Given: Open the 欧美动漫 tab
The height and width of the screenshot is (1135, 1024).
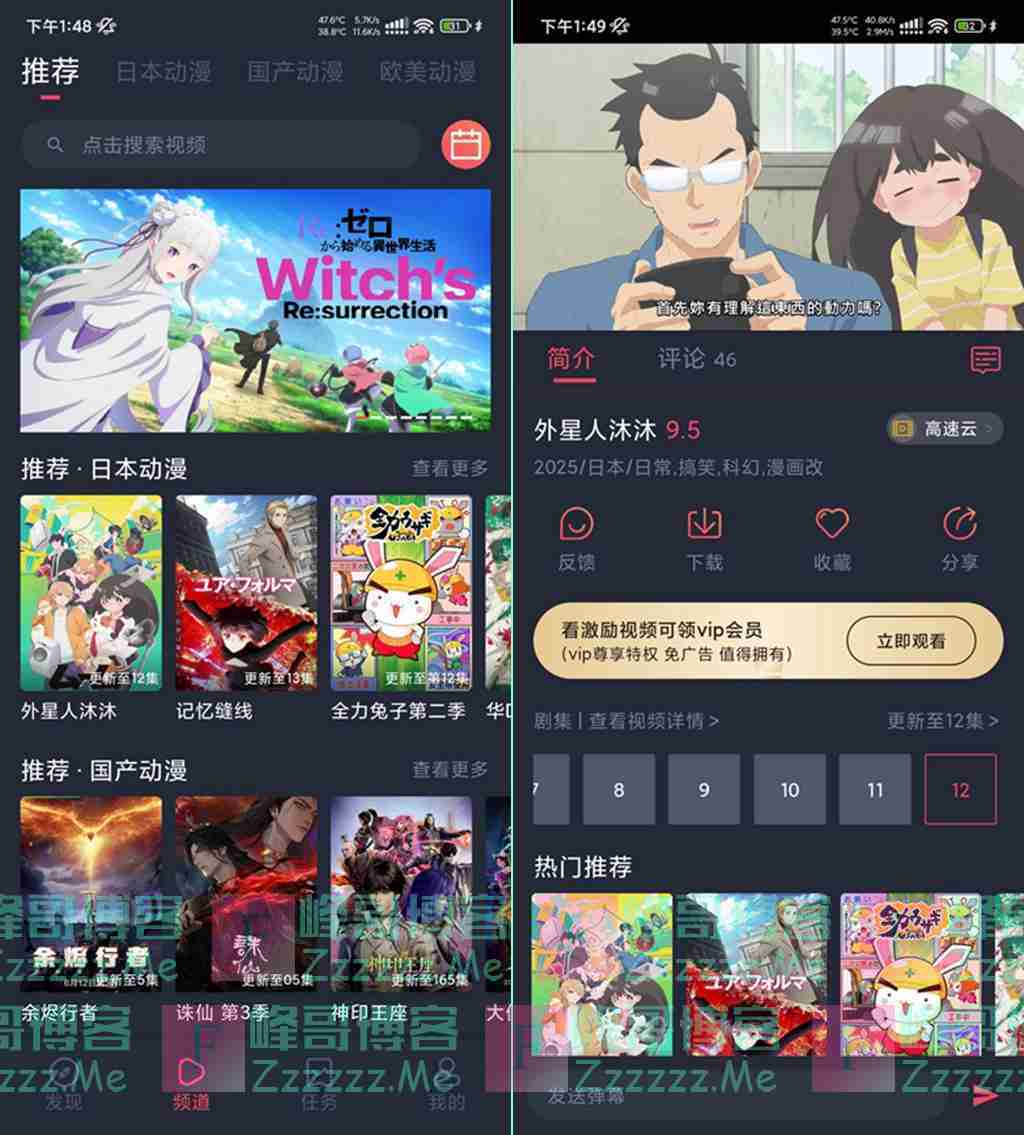Looking at the screenshot, I should [427, 72].
